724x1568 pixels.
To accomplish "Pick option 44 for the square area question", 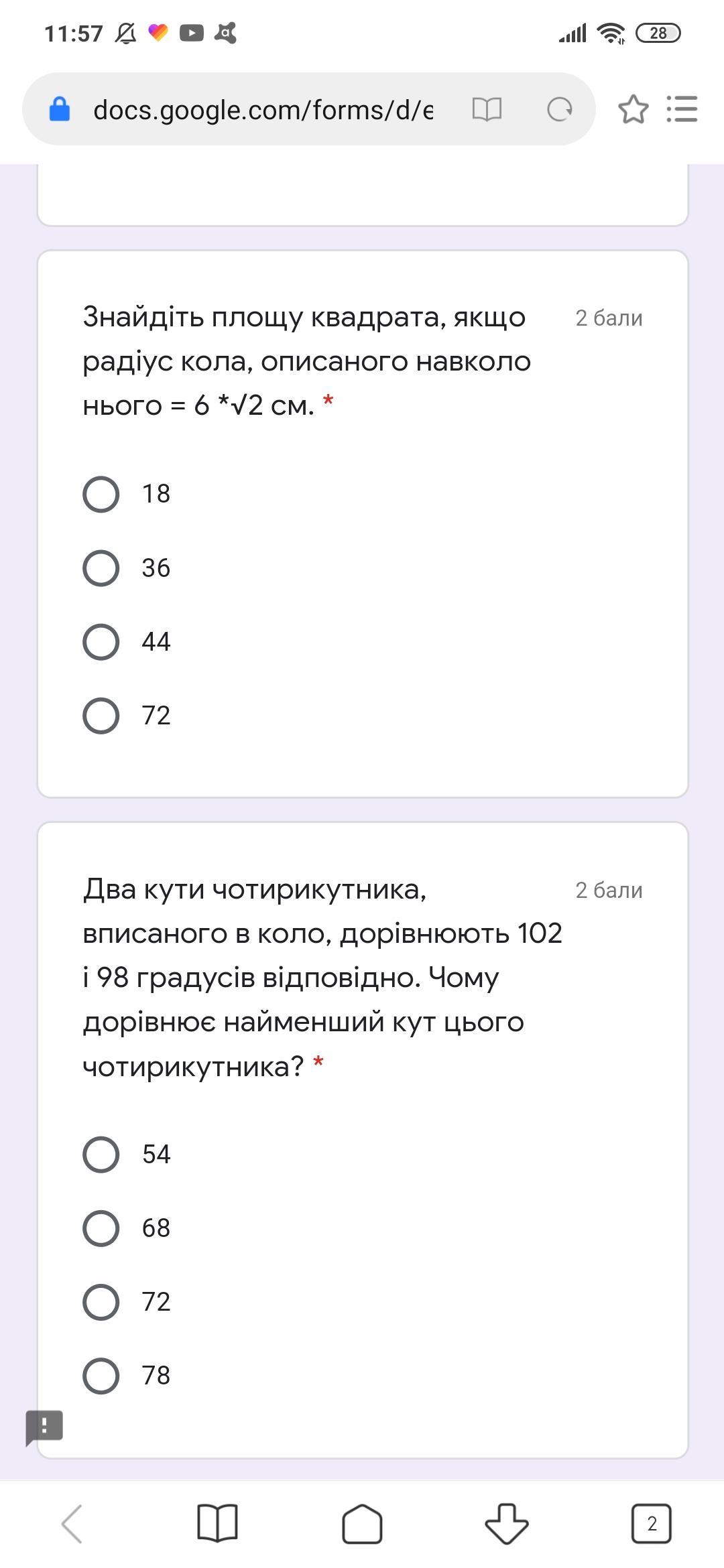I will [x=101, y=642].
